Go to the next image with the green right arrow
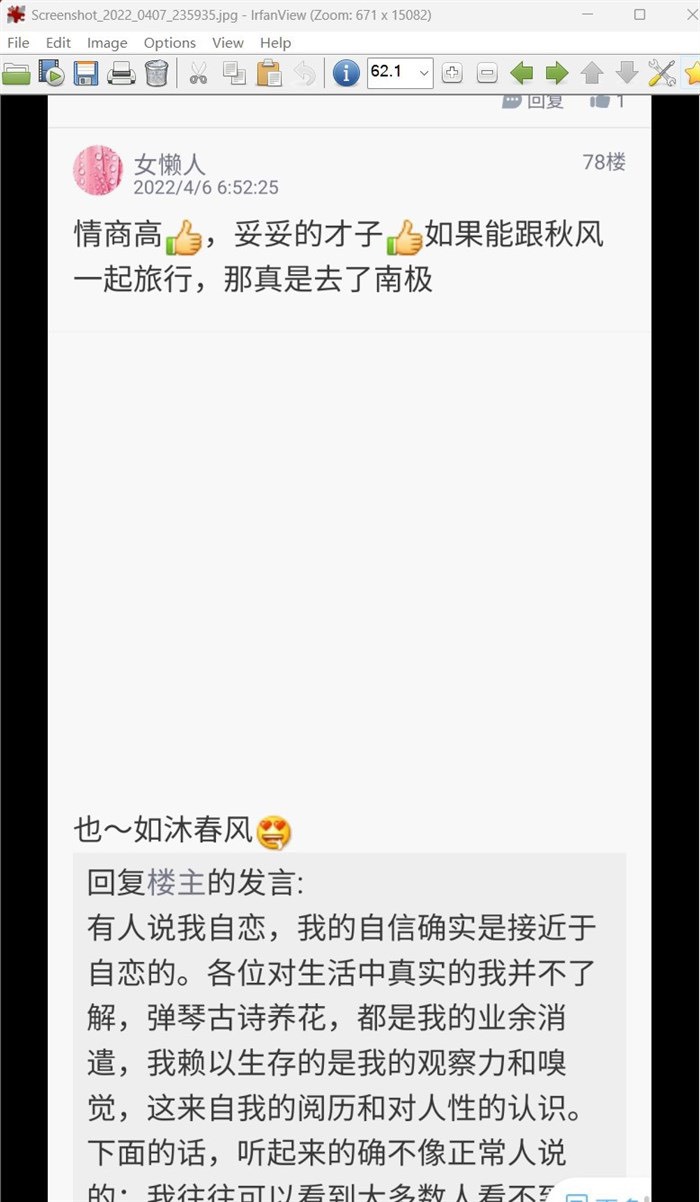This screenshot has height=1202, width=700. tap(556, 73)
